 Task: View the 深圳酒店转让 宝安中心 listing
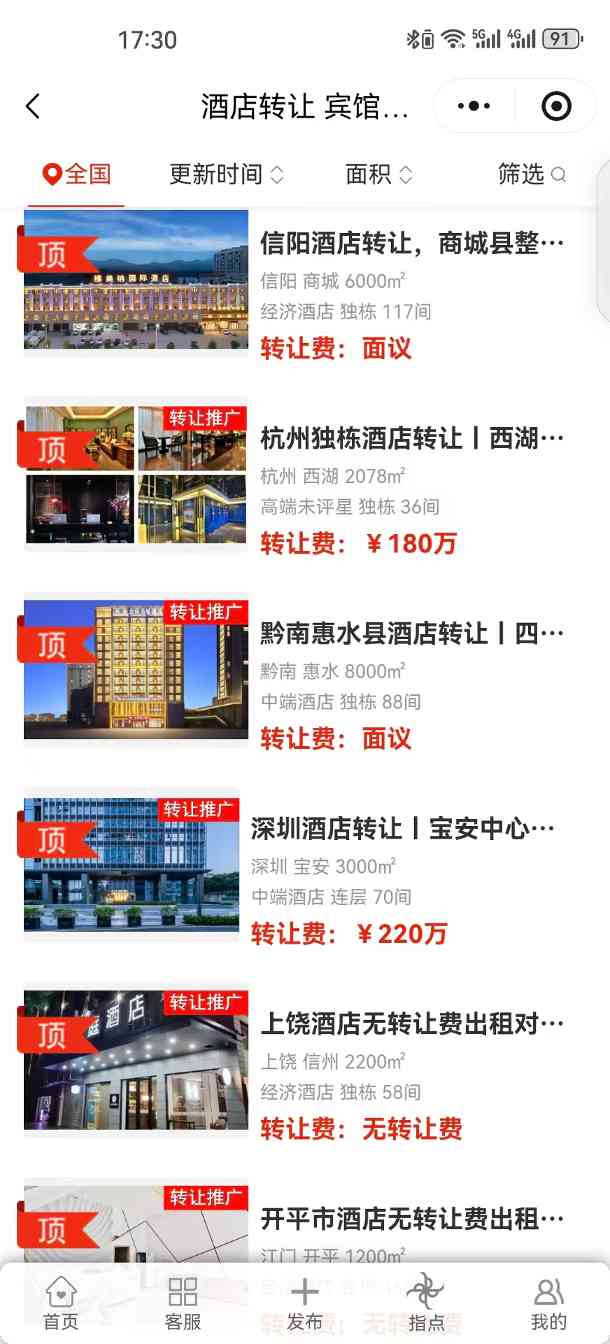pyautogui.click(x=402, y=828)
